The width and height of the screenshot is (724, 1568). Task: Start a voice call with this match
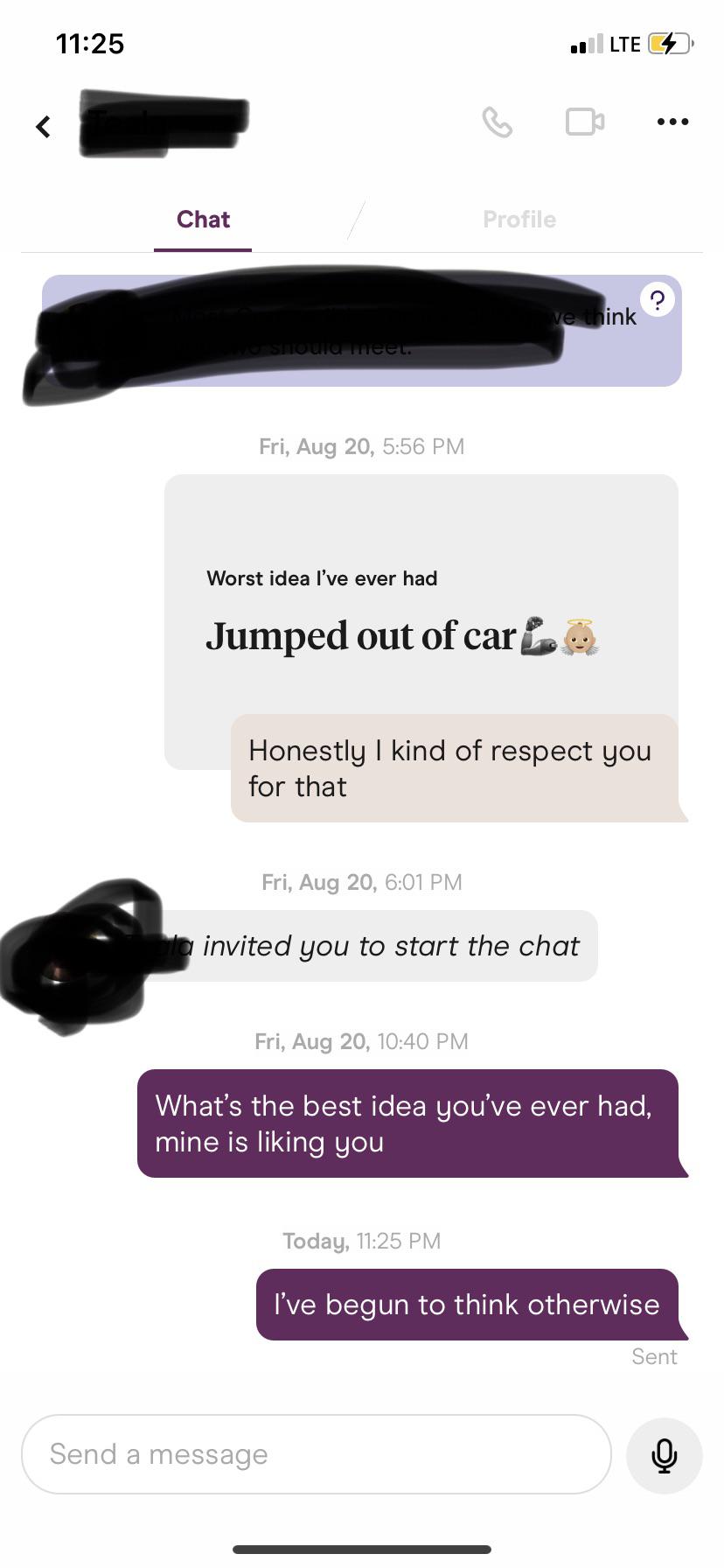click(497, 122)
